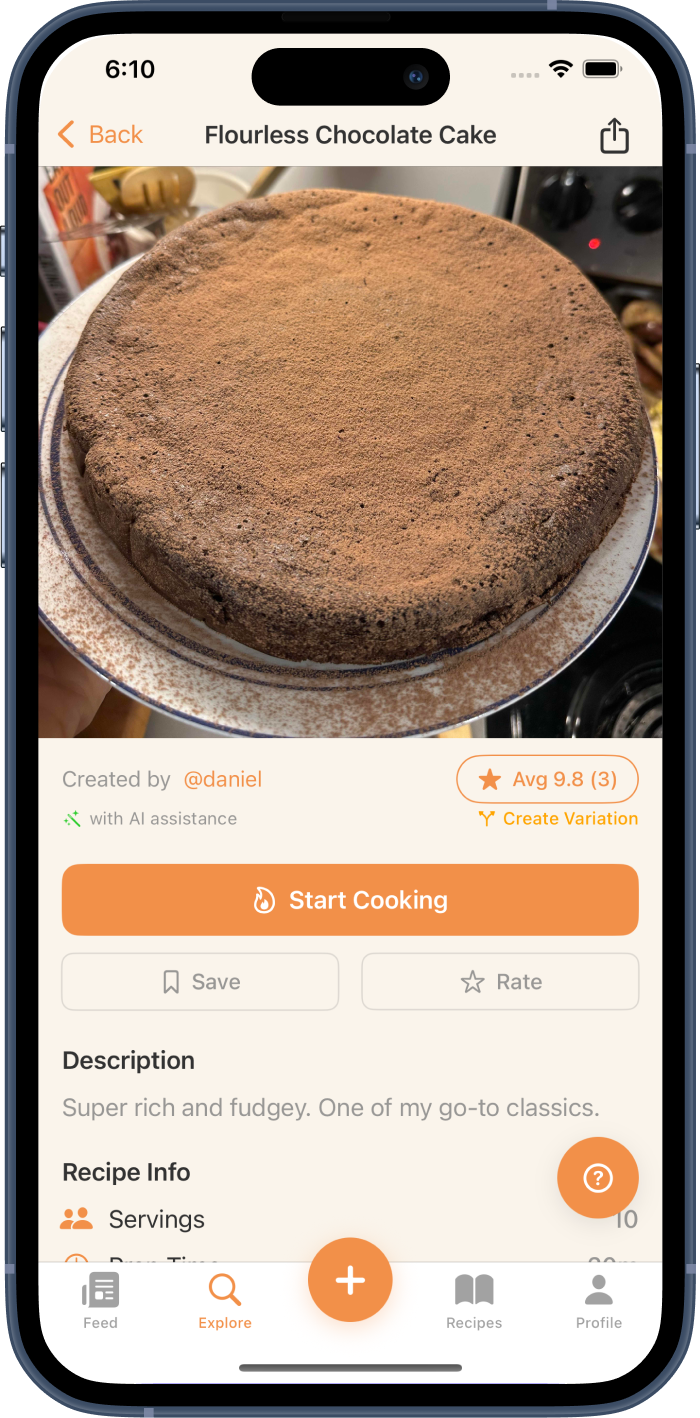
Task: Open the Explore tab
Action: point(225,1300)
